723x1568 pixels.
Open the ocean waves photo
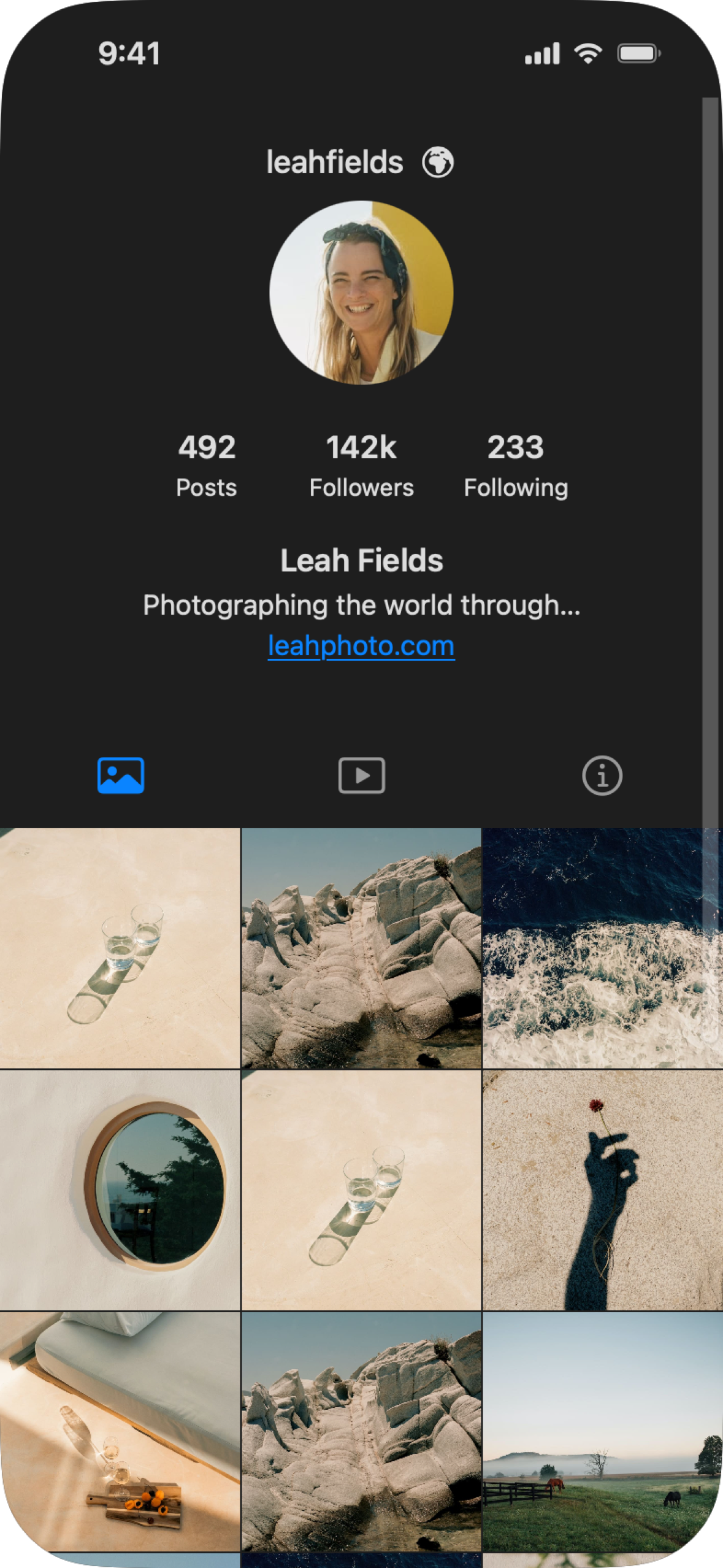pyautogui.click(x=602, y=948)
